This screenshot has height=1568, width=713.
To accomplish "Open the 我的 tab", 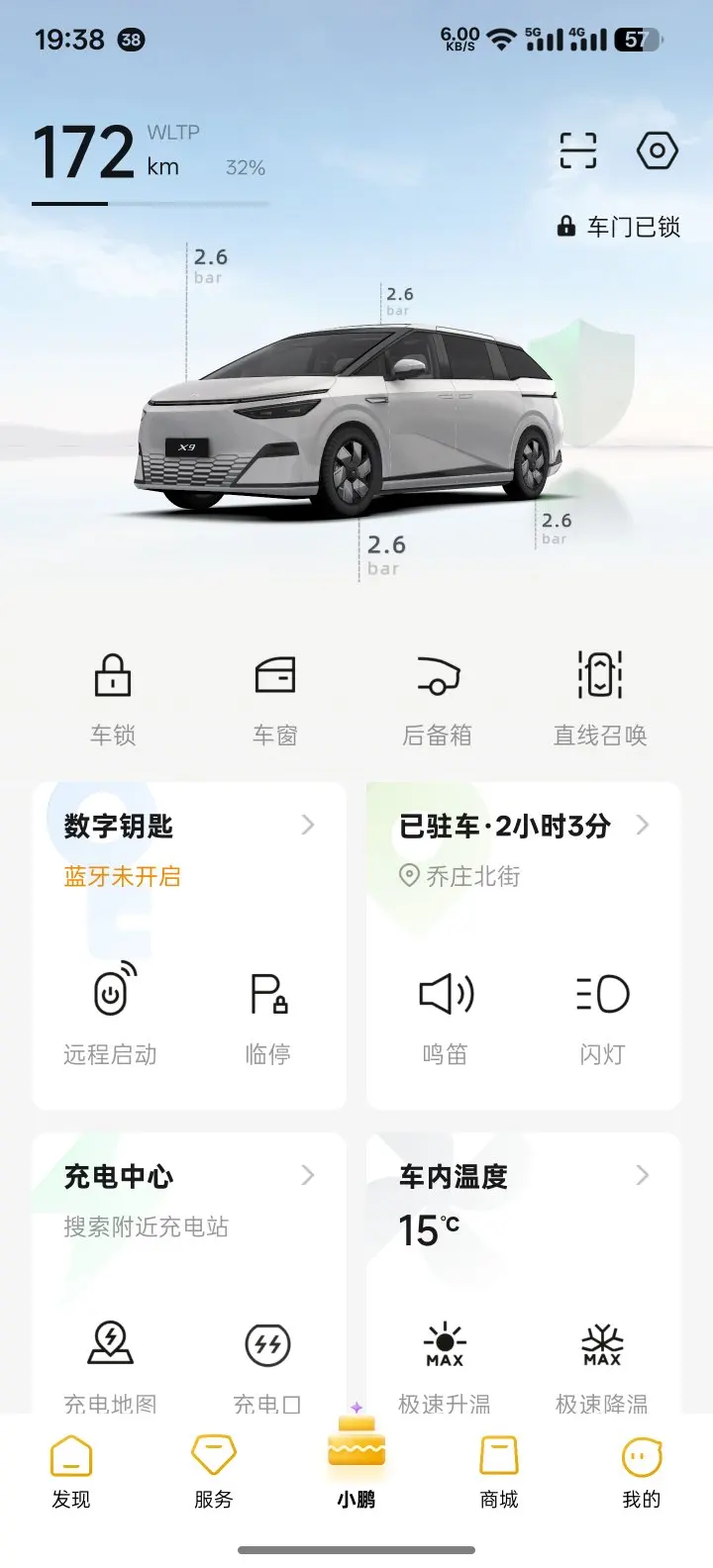I will pos(642,1471).
